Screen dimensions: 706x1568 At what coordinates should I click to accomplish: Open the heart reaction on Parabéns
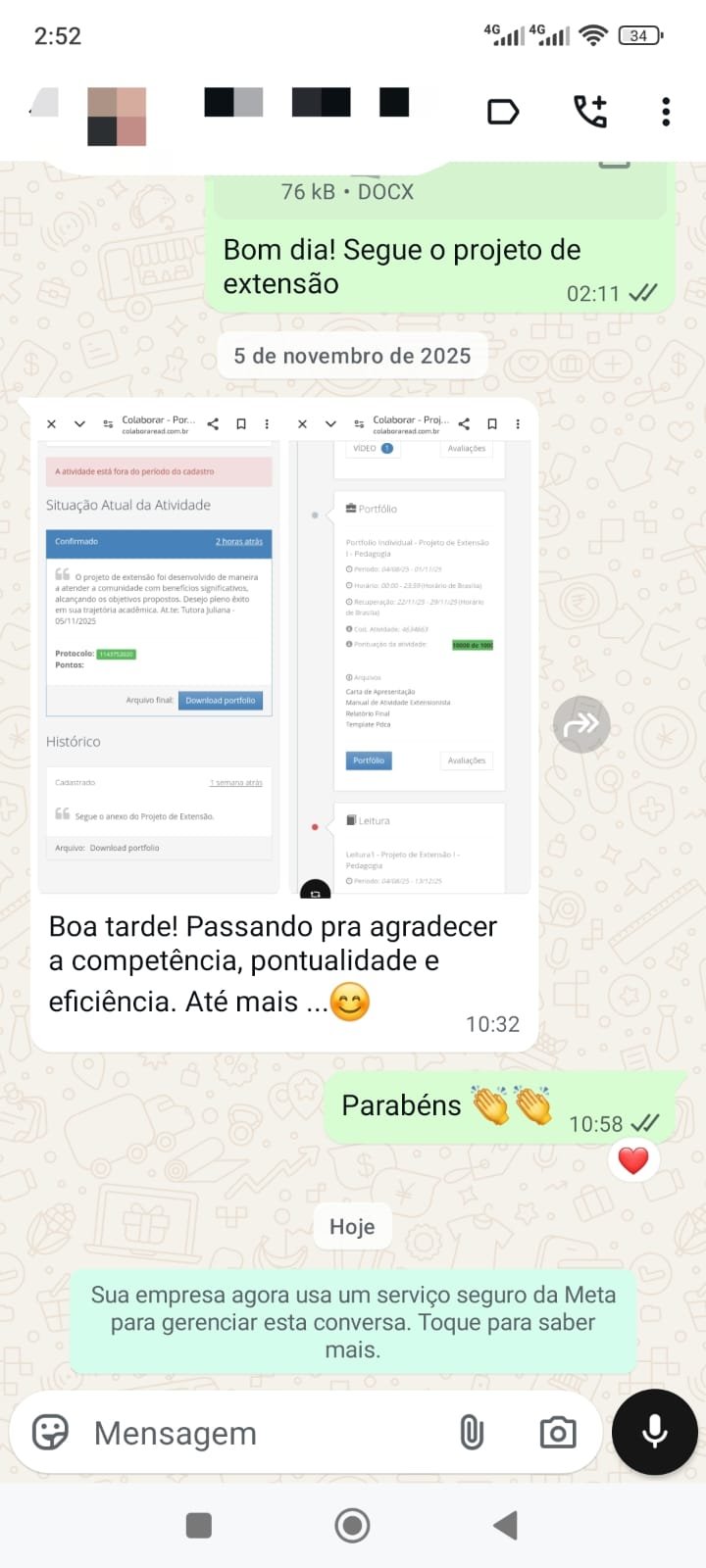point(633,1161)
